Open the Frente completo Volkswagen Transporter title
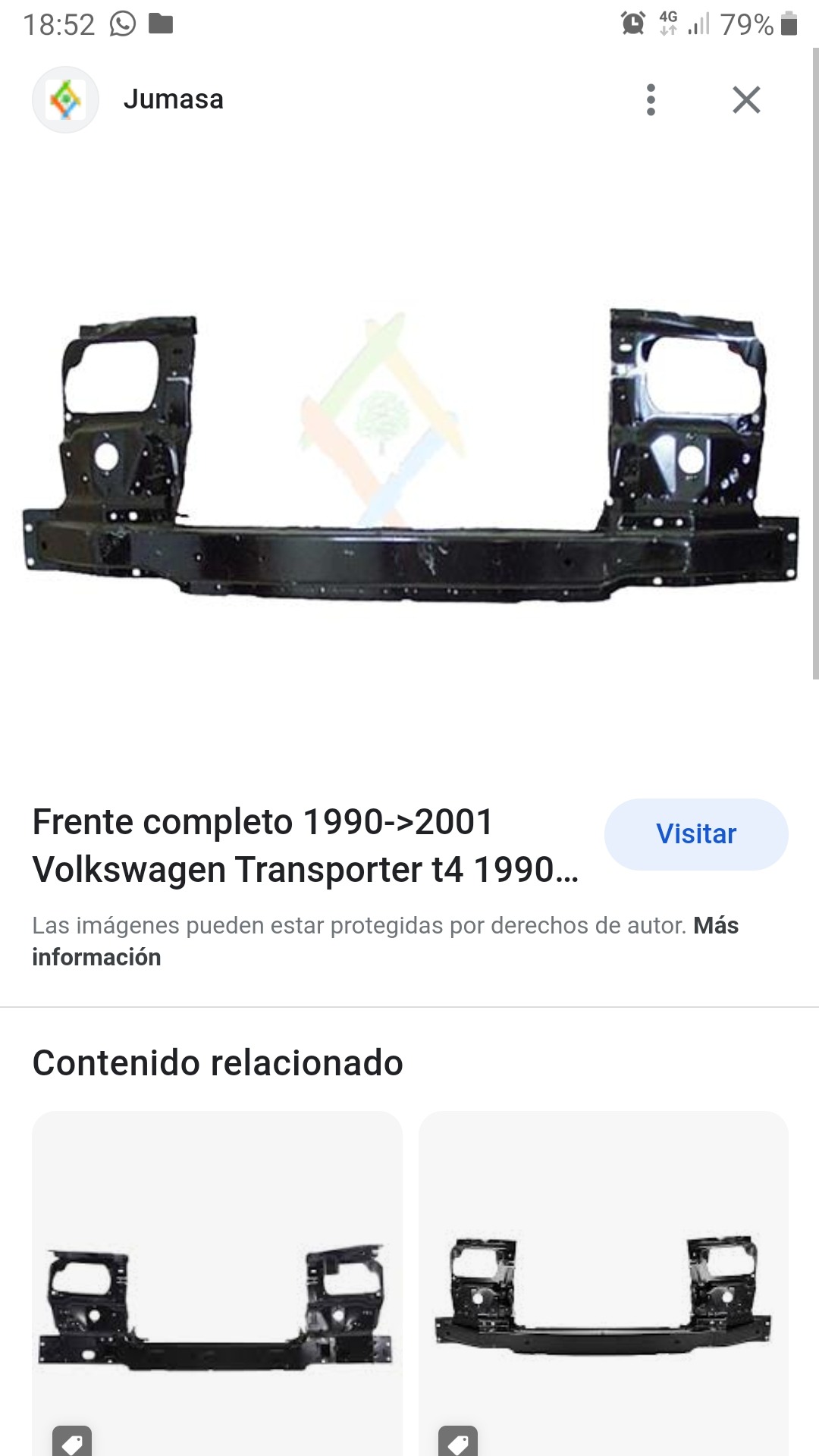819x1456 pixels. coord(305,846)
